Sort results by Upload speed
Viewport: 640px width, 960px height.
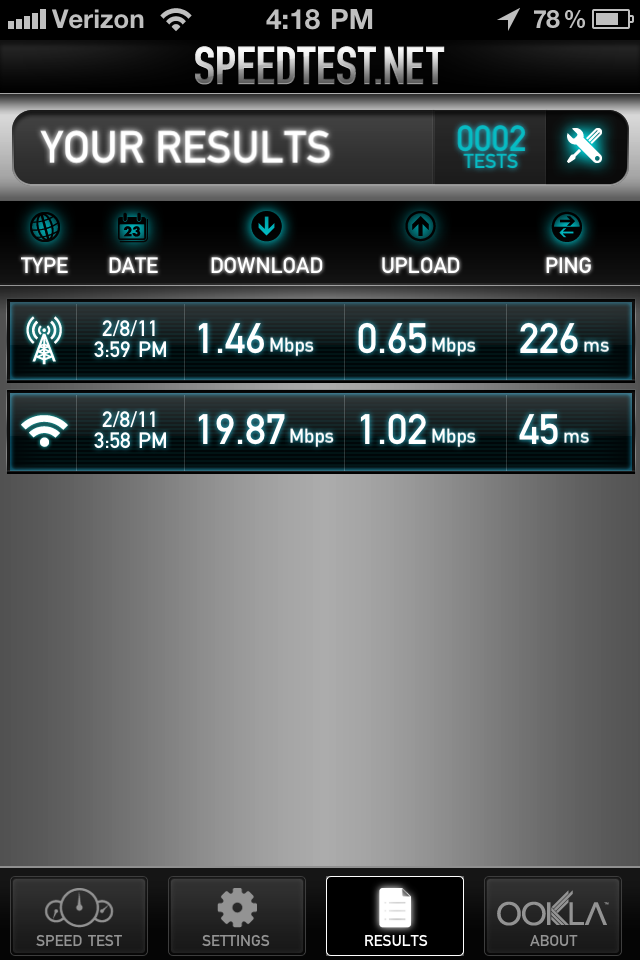420,244
